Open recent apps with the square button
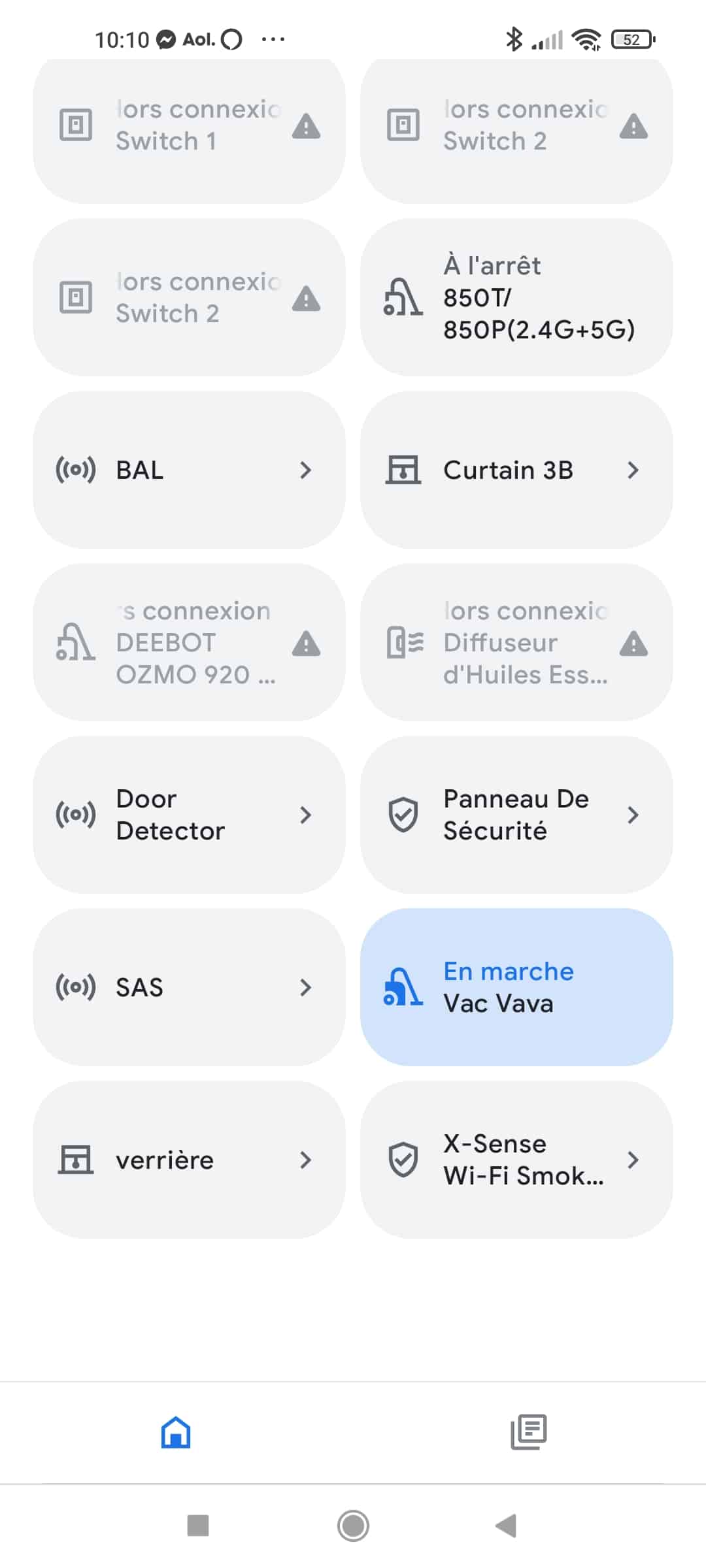The height and width of the screenshot is (1568, 706). (x=198, y=1526)
